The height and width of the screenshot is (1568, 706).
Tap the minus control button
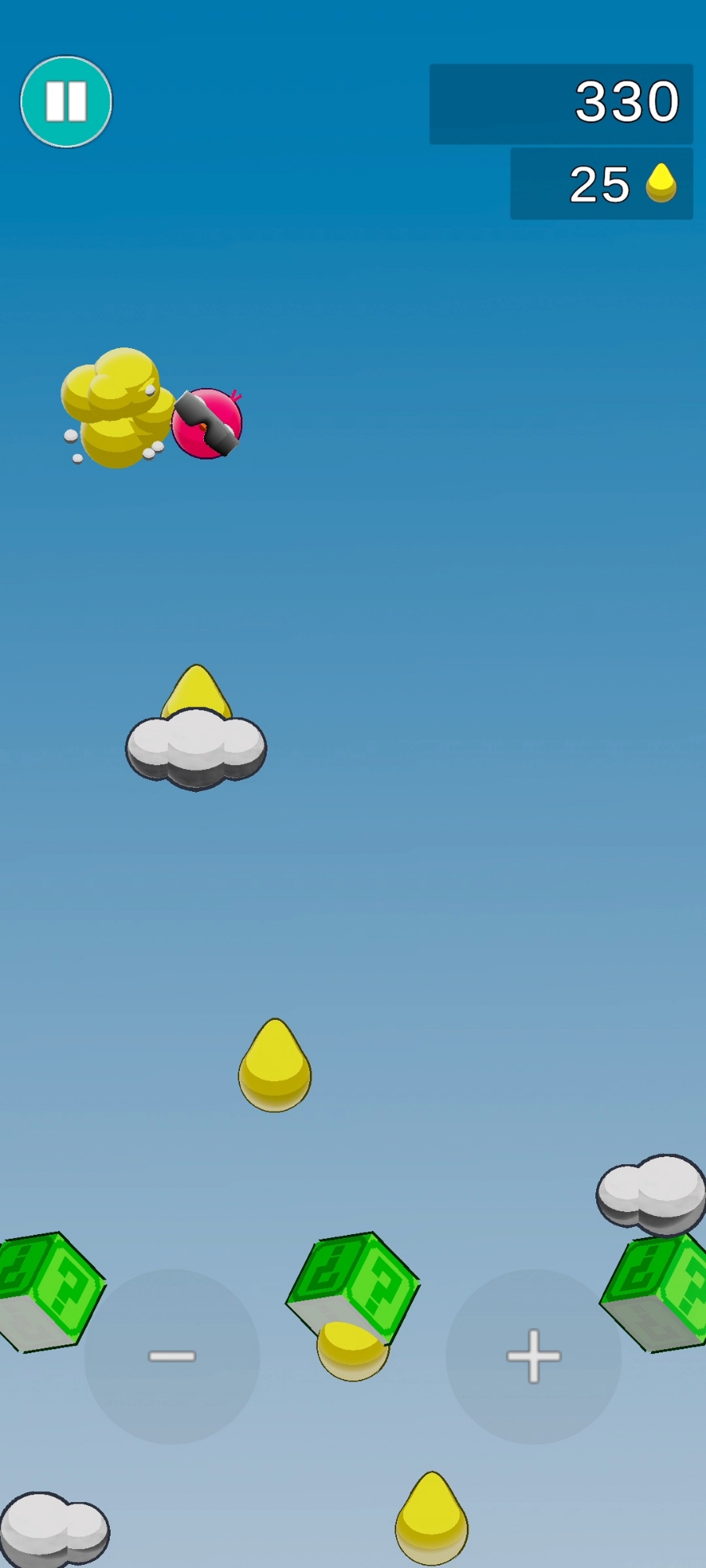point(172,1356)
